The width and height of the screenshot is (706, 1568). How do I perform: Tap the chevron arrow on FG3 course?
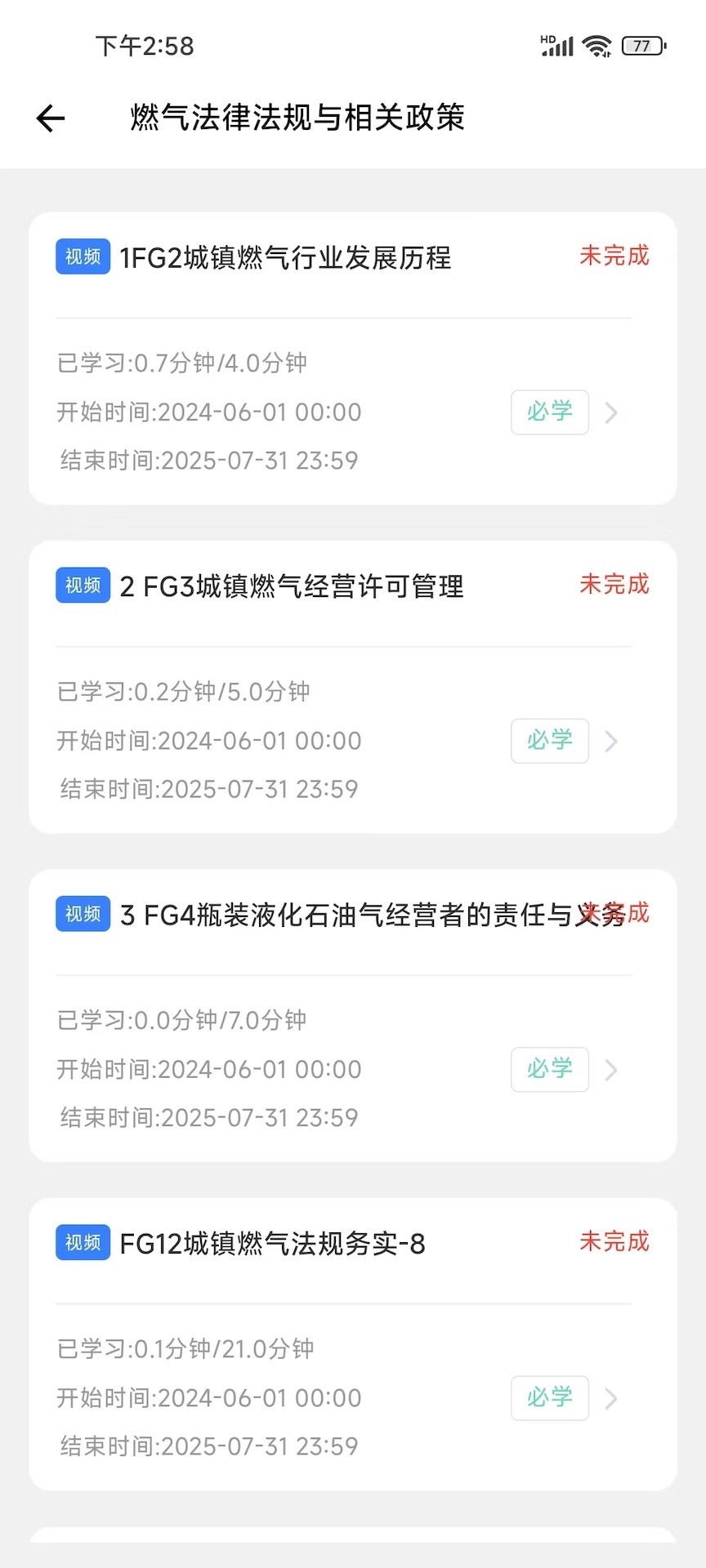611,742
